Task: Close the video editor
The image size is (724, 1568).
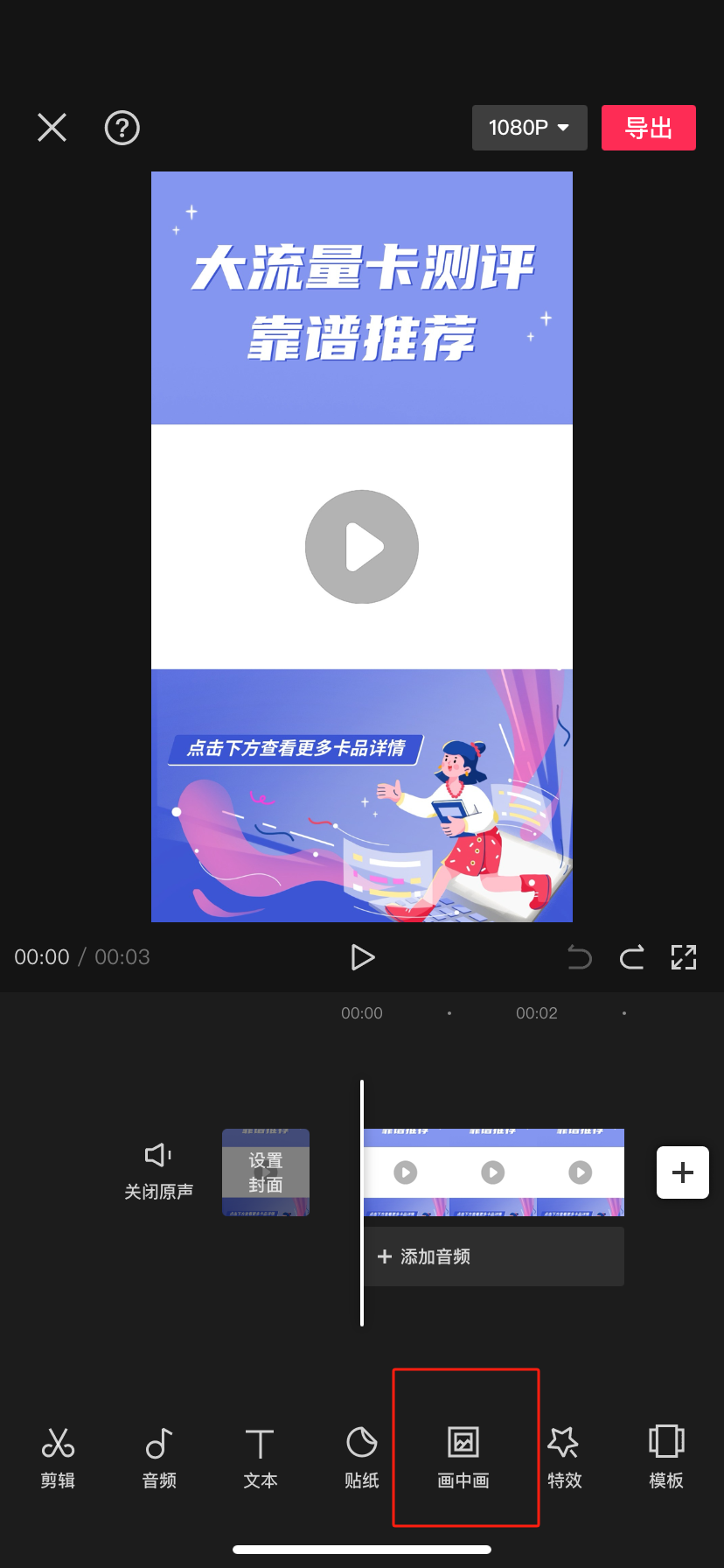Action: click(52, 128)
